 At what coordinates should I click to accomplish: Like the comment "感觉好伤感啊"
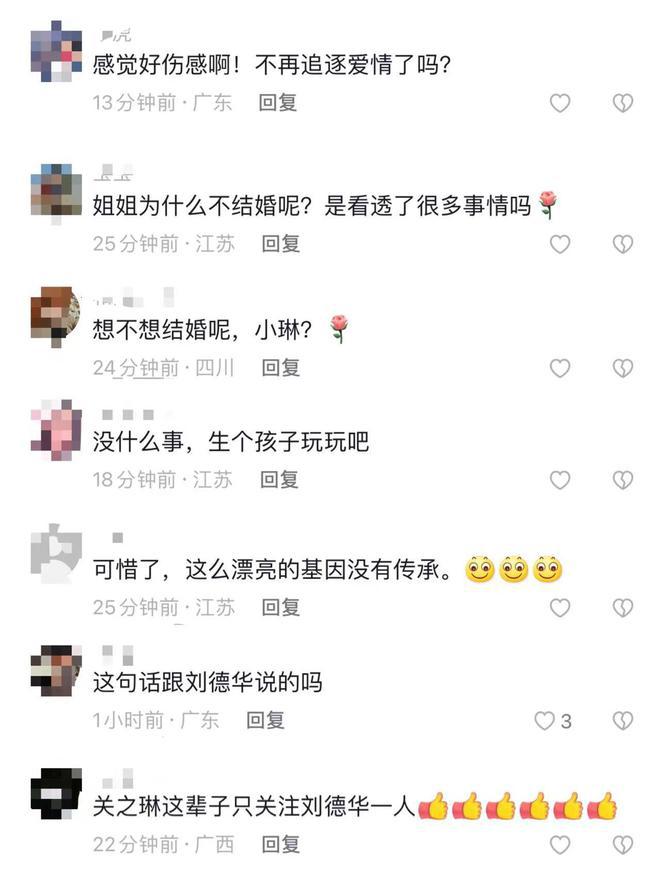[x=560, y=103]
